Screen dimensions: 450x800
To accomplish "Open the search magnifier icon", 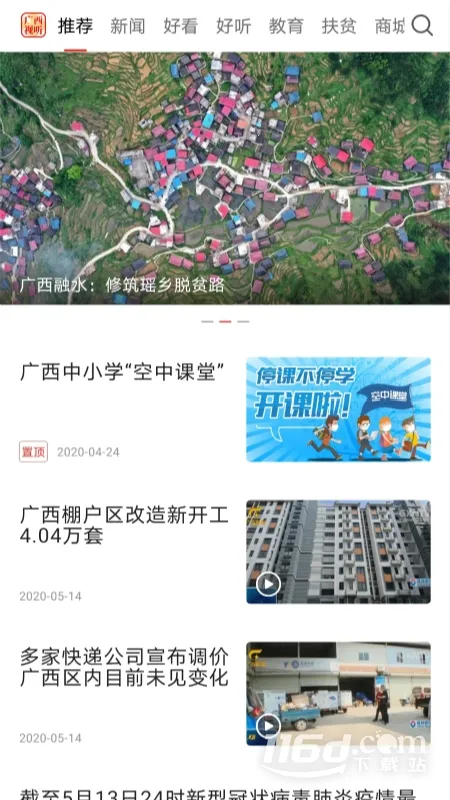I will (x=422, y=26).
